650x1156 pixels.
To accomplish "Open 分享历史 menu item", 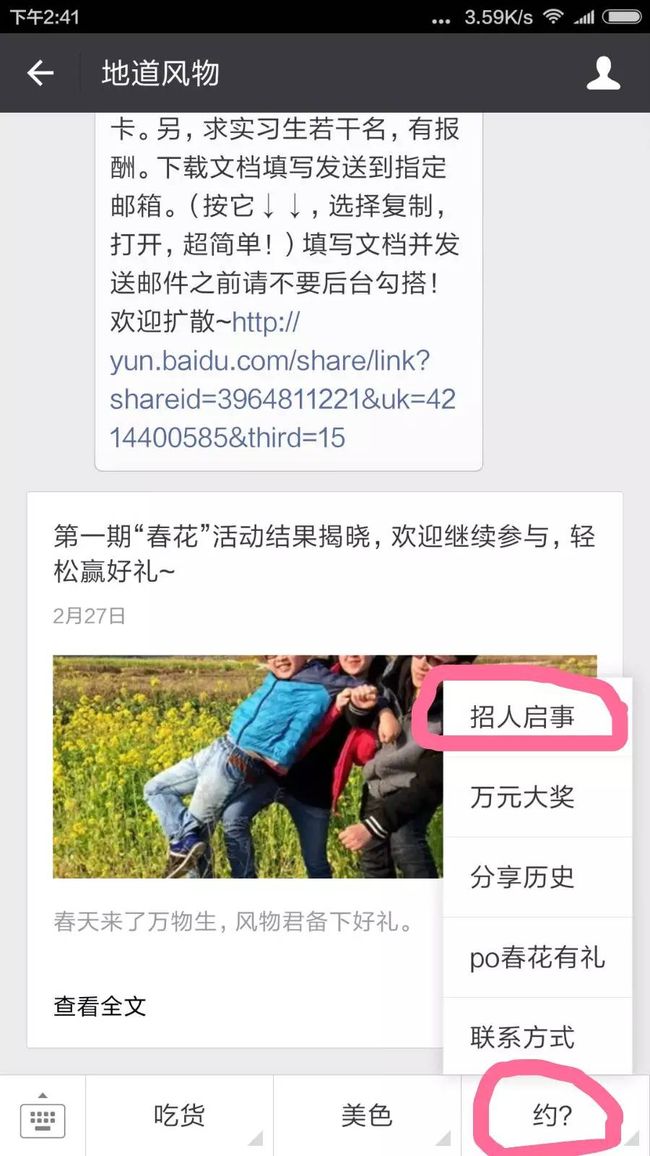I will (x=537, y=877).
